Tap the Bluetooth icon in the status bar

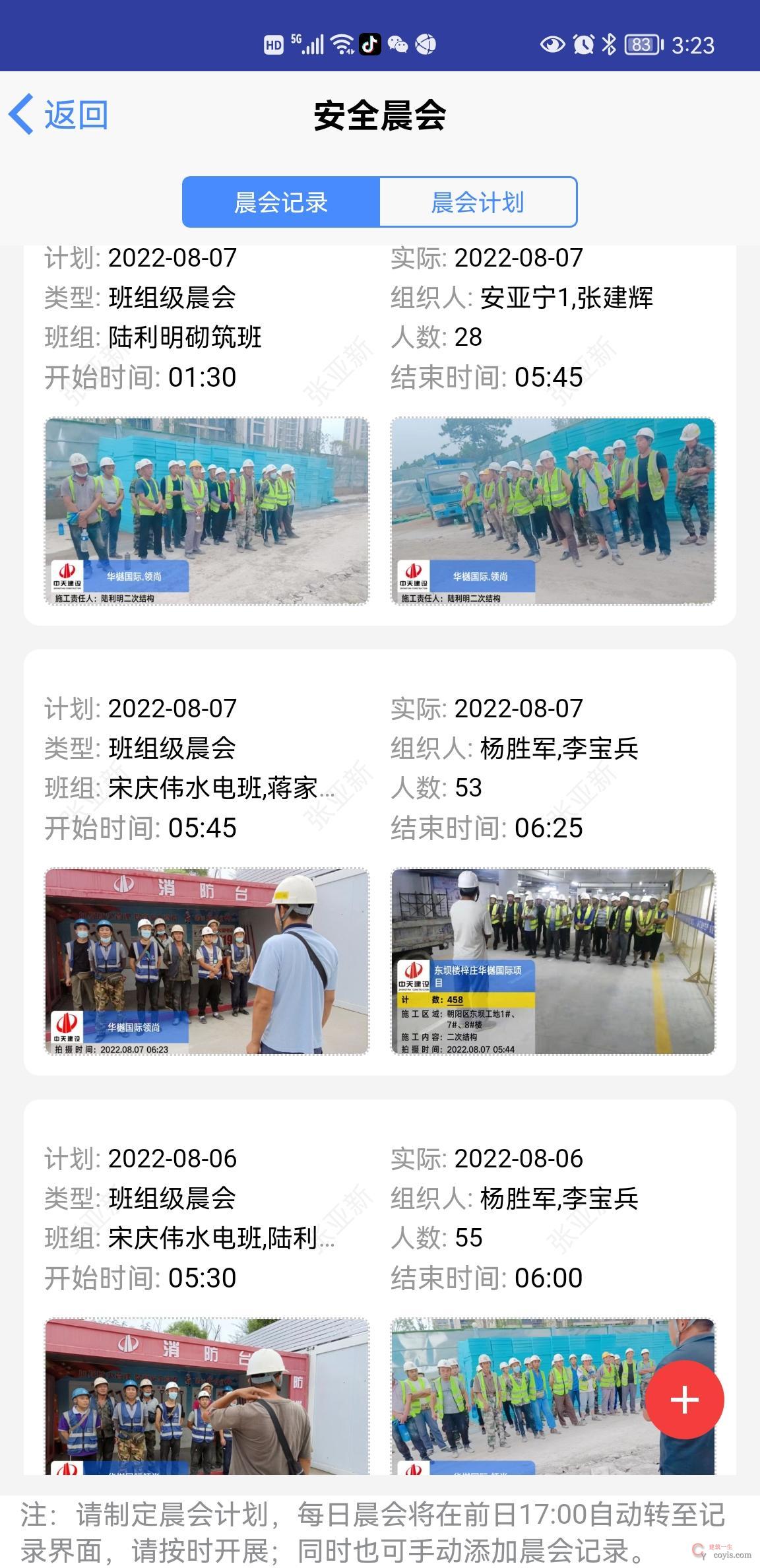tap(610, 44)
